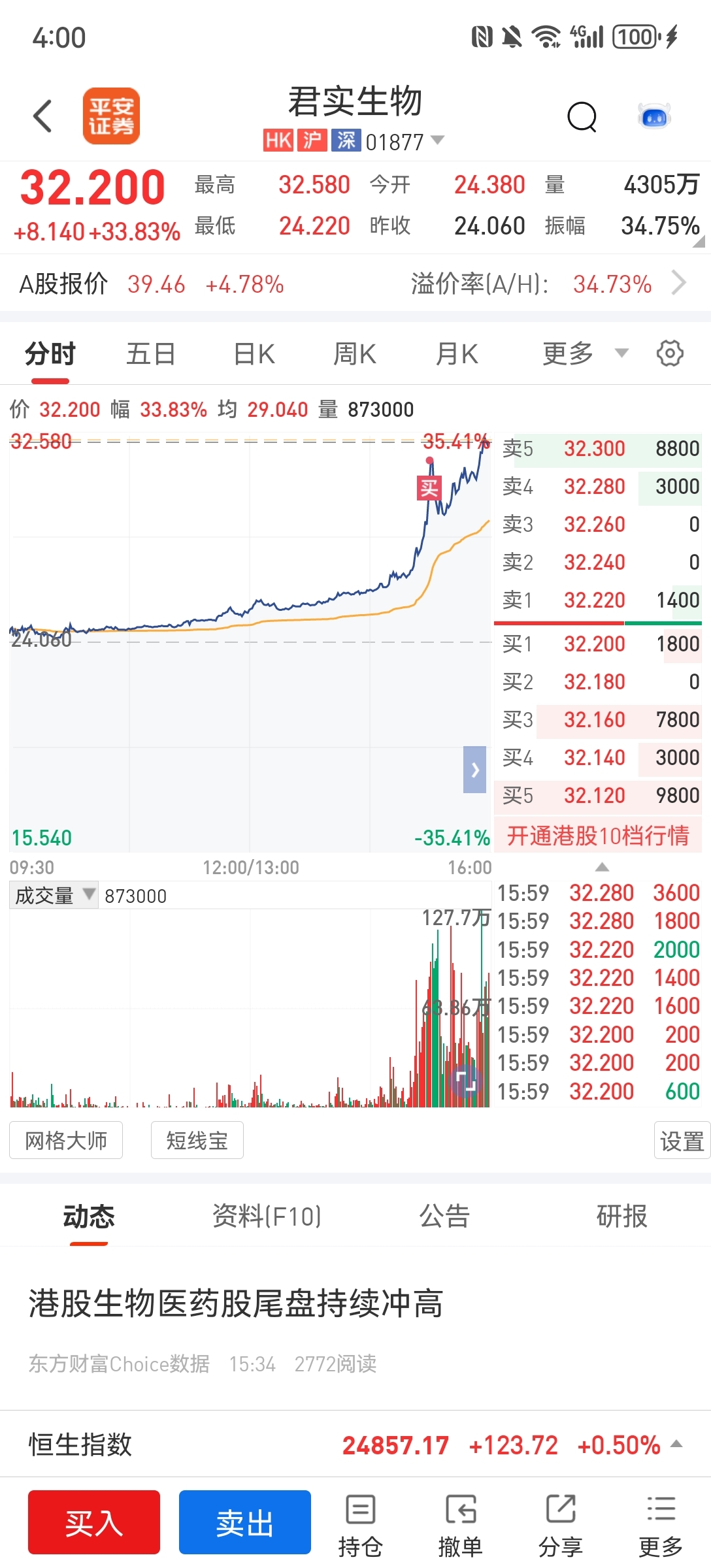Screen dimensions: 711x1568
Task: Open 网格大师 tool
Action: (x=66, y=1140)
